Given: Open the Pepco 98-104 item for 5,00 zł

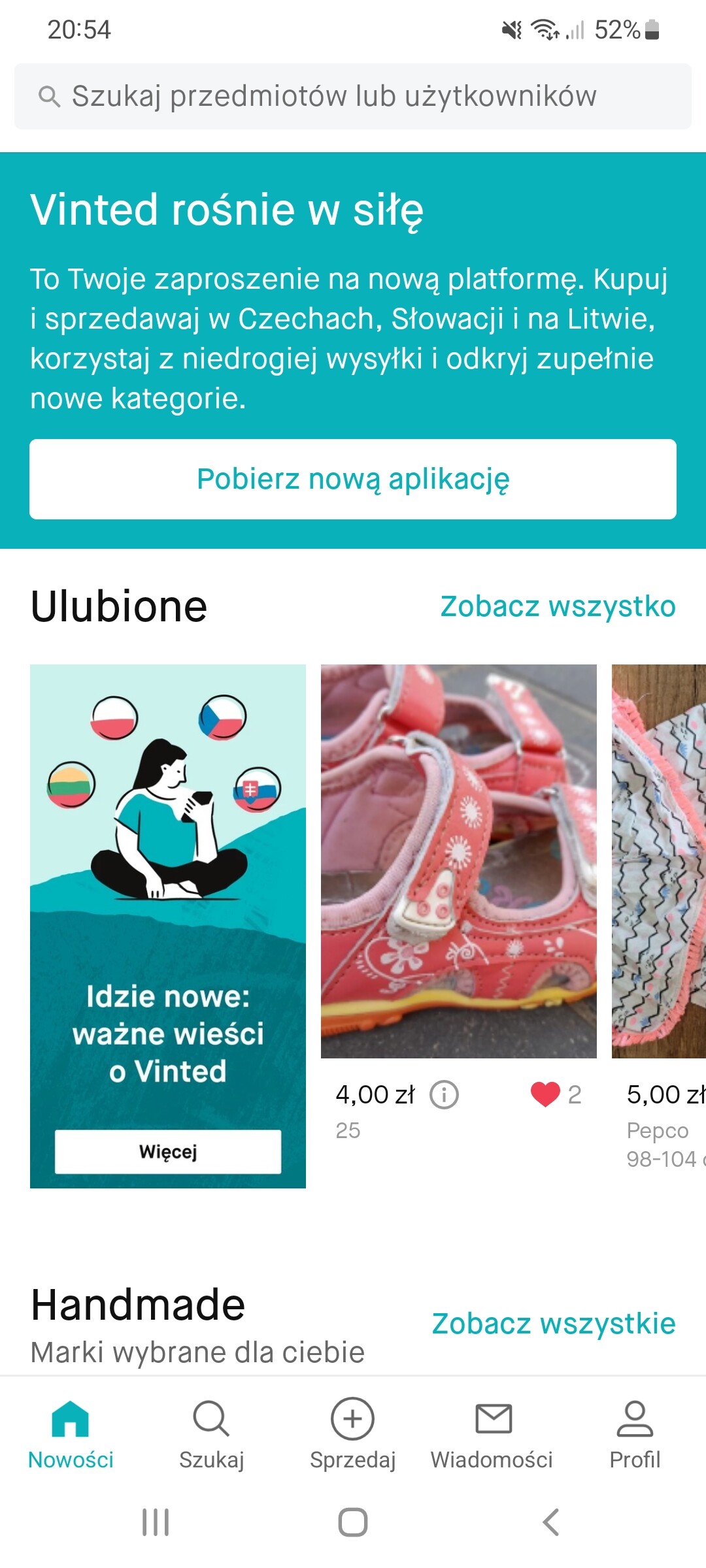Looking at the screenshot, I should point(659,861).
